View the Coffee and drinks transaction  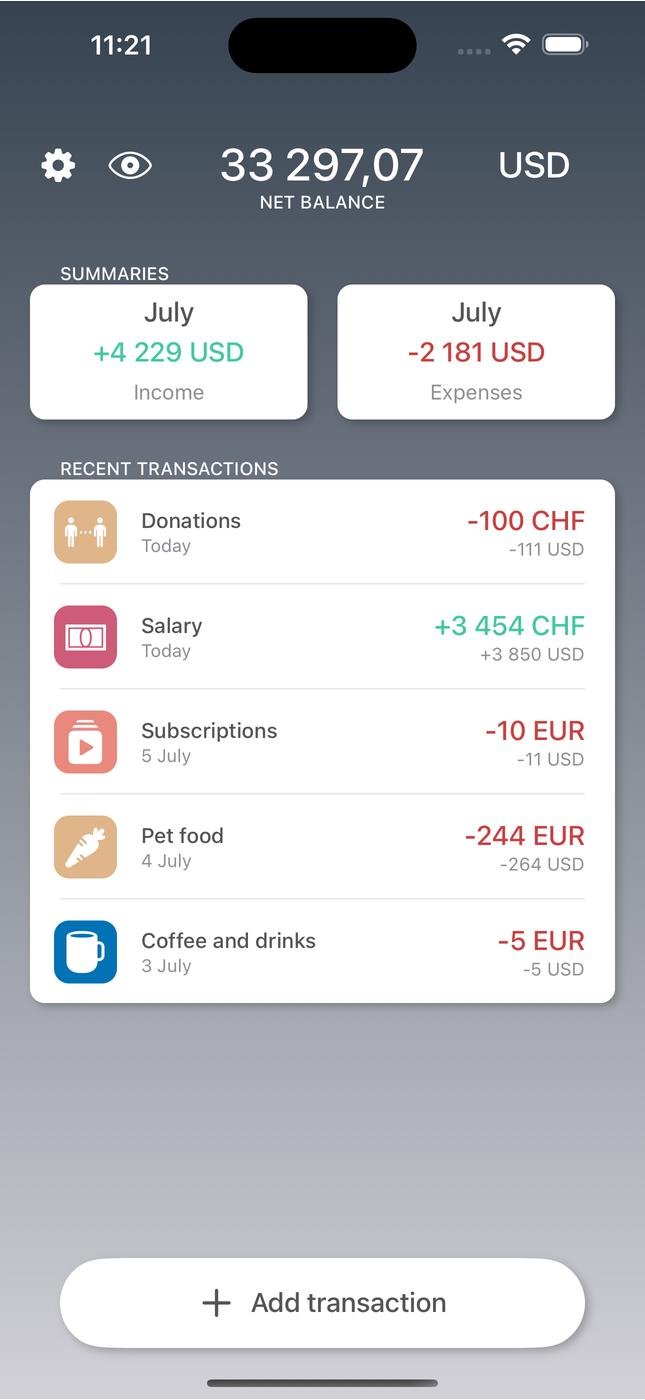(x=322, y=952)
